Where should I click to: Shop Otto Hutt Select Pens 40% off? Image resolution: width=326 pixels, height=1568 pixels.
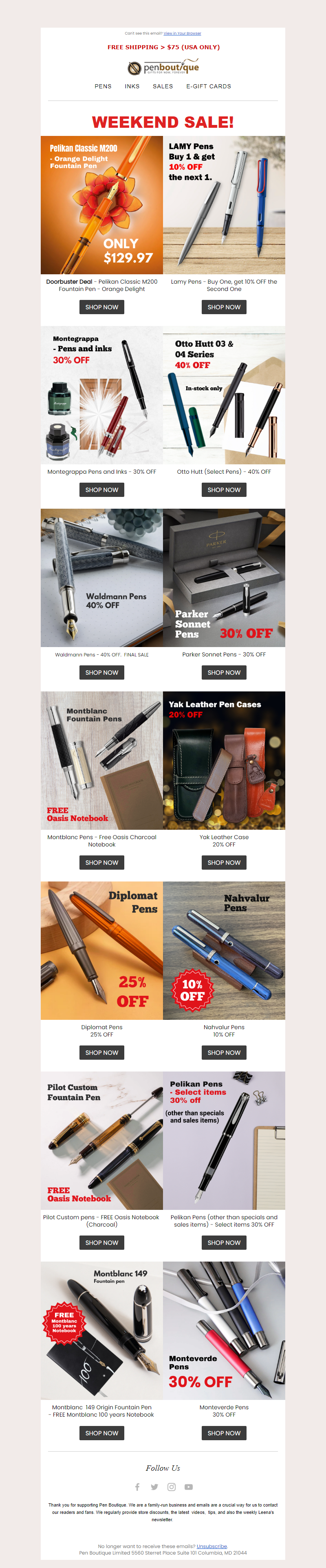[x=224, y=490]
